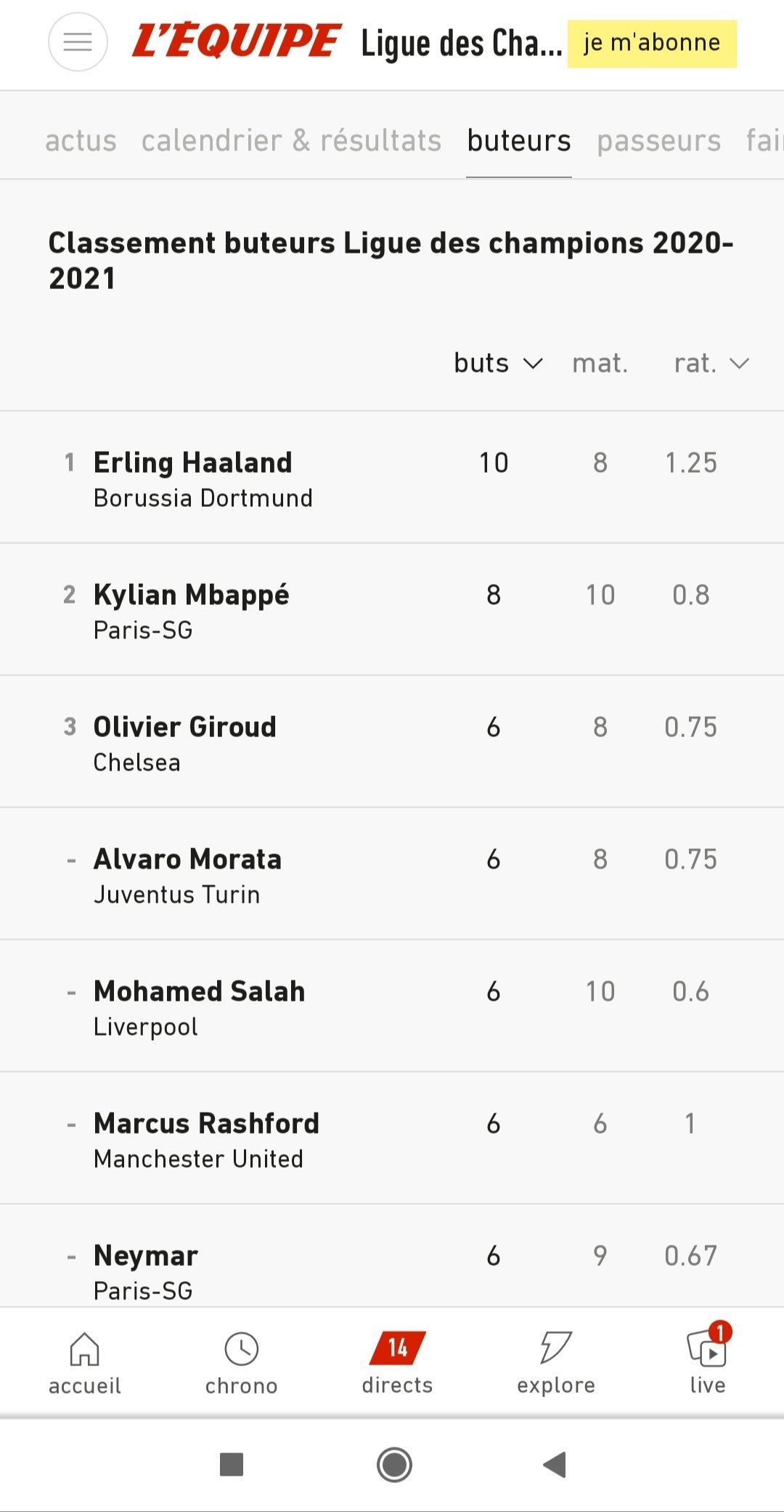The height and width of the screenshot is (1512, 784).
Task: Open Alvaro Morata's row
Action: point(187,874)
